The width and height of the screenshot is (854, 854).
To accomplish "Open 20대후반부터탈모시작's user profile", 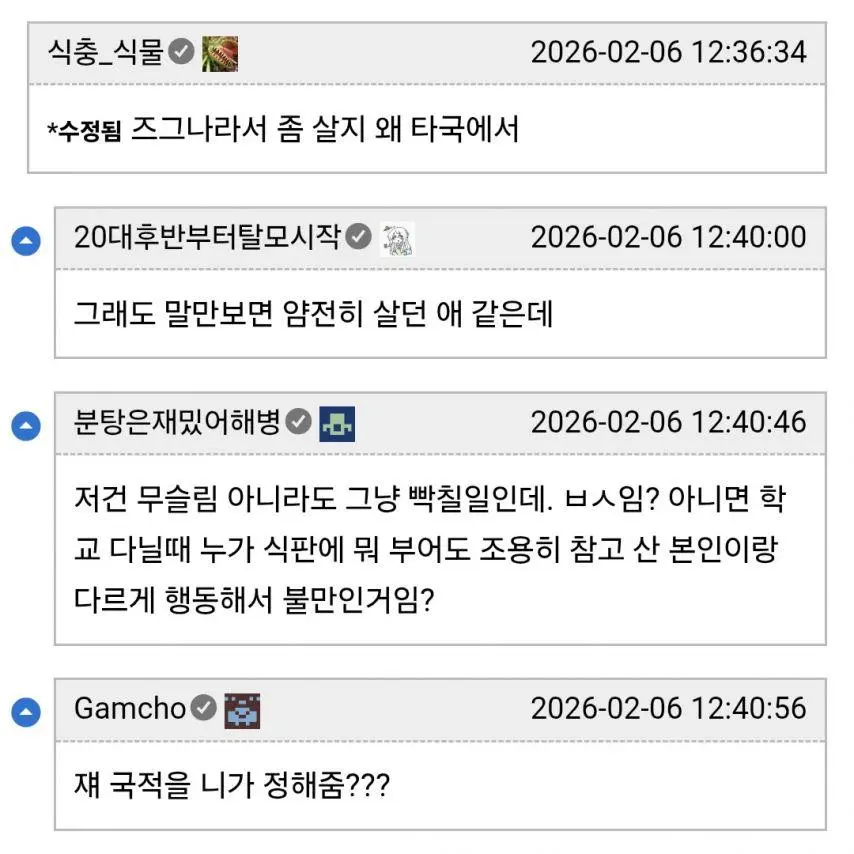I will (x=208, y=237).
